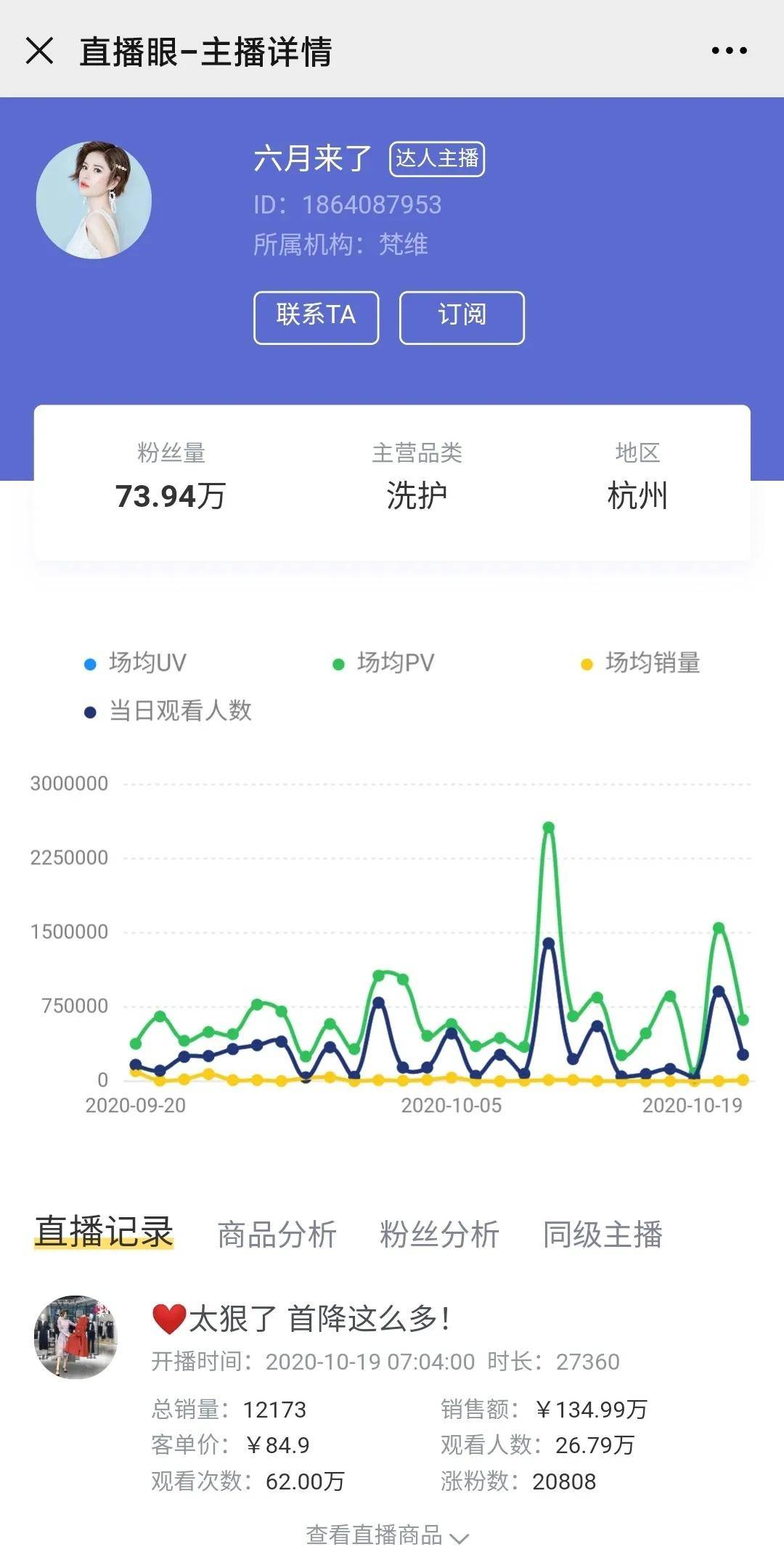Select the 同级主播 tab
Screen dimensions: 784x1565
(603, 1235)
